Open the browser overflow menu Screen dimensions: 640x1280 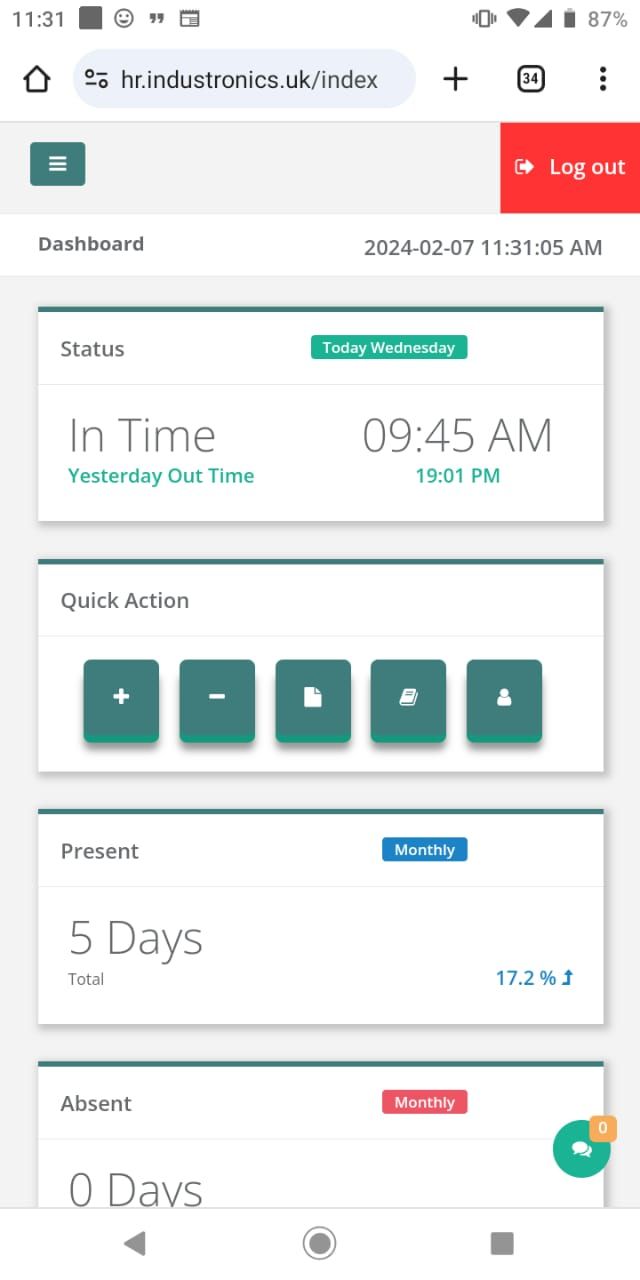point(602,79)
